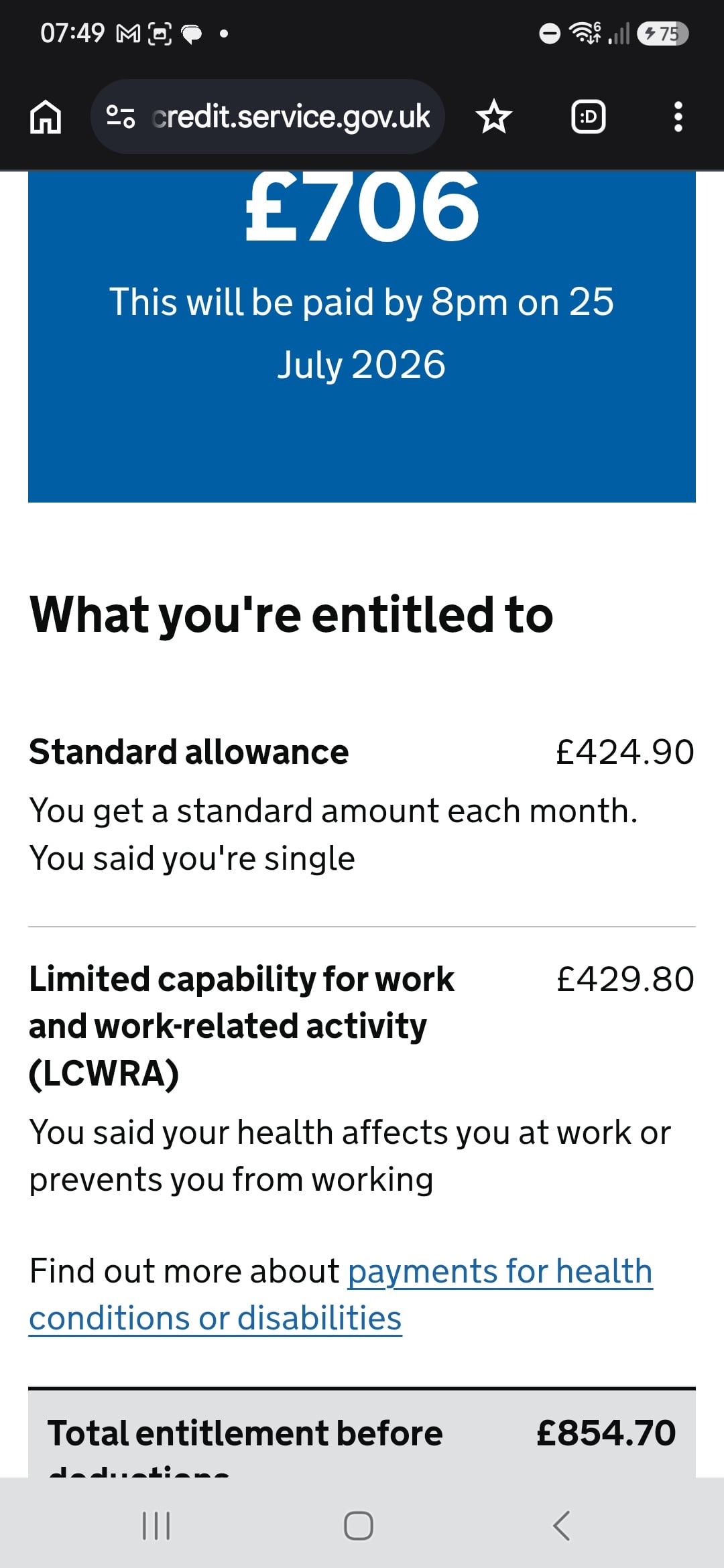The width and height of the screenshot is (724, 1568).
Task: Bookmark this page with the star icon
Action: 494,117
